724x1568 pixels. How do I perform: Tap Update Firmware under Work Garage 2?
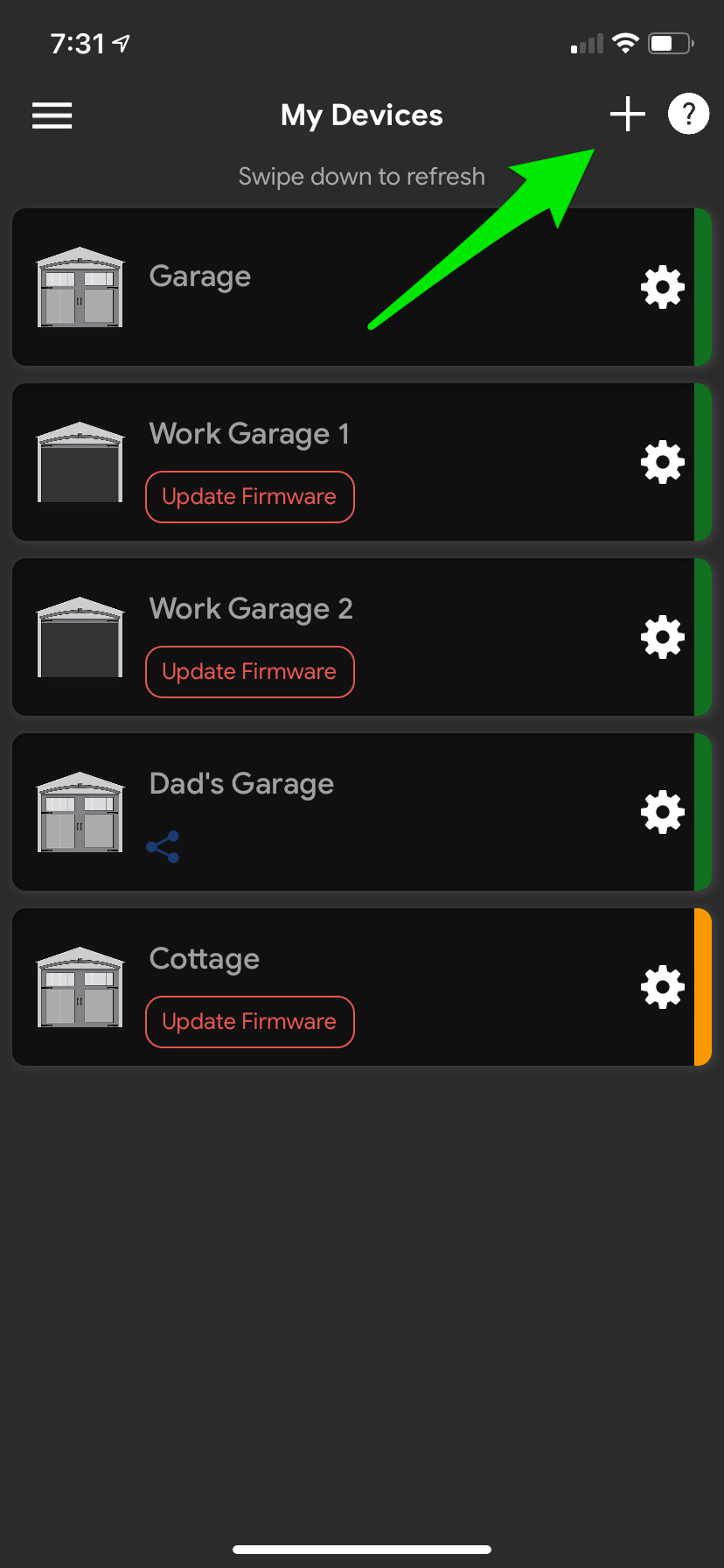249,672
